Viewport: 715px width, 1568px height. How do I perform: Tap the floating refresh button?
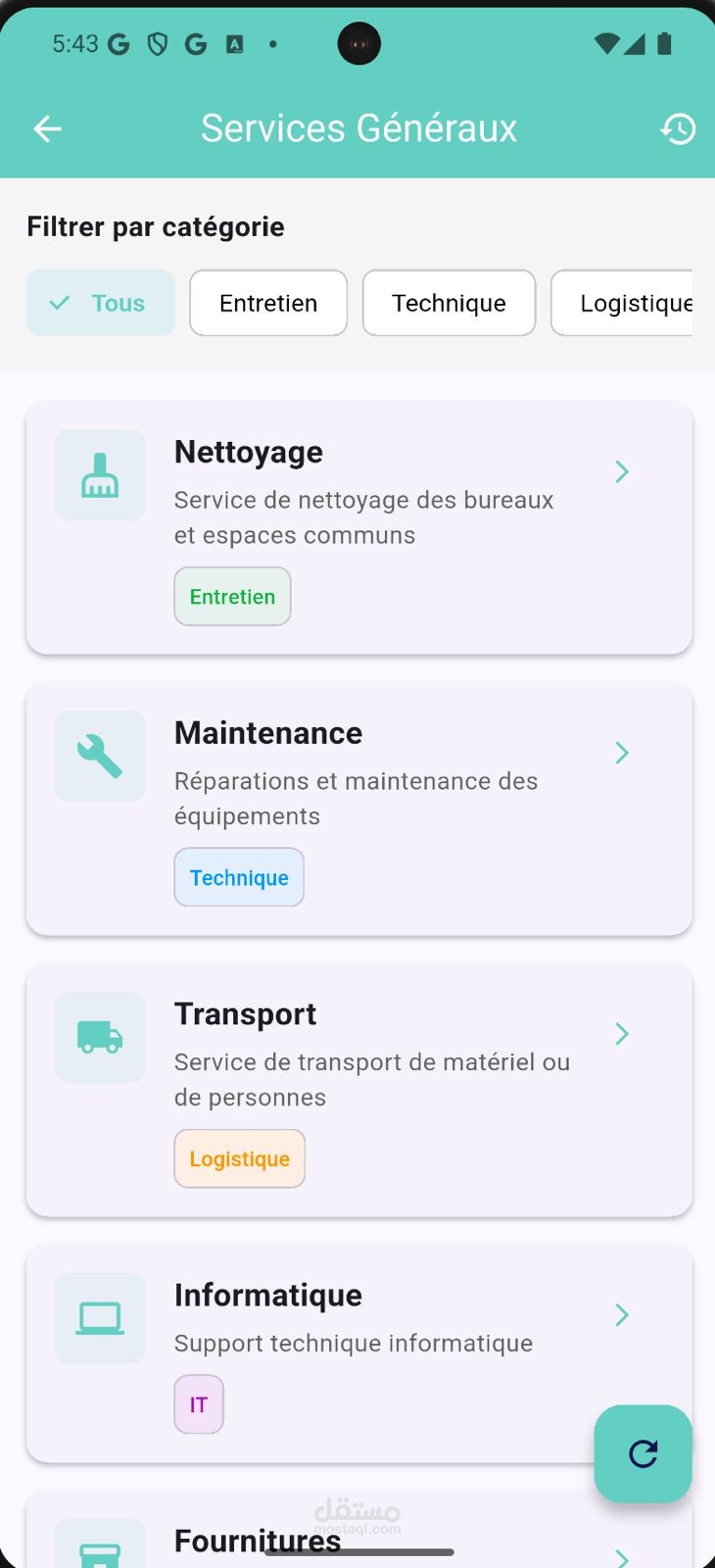(x=643, y=1453)
